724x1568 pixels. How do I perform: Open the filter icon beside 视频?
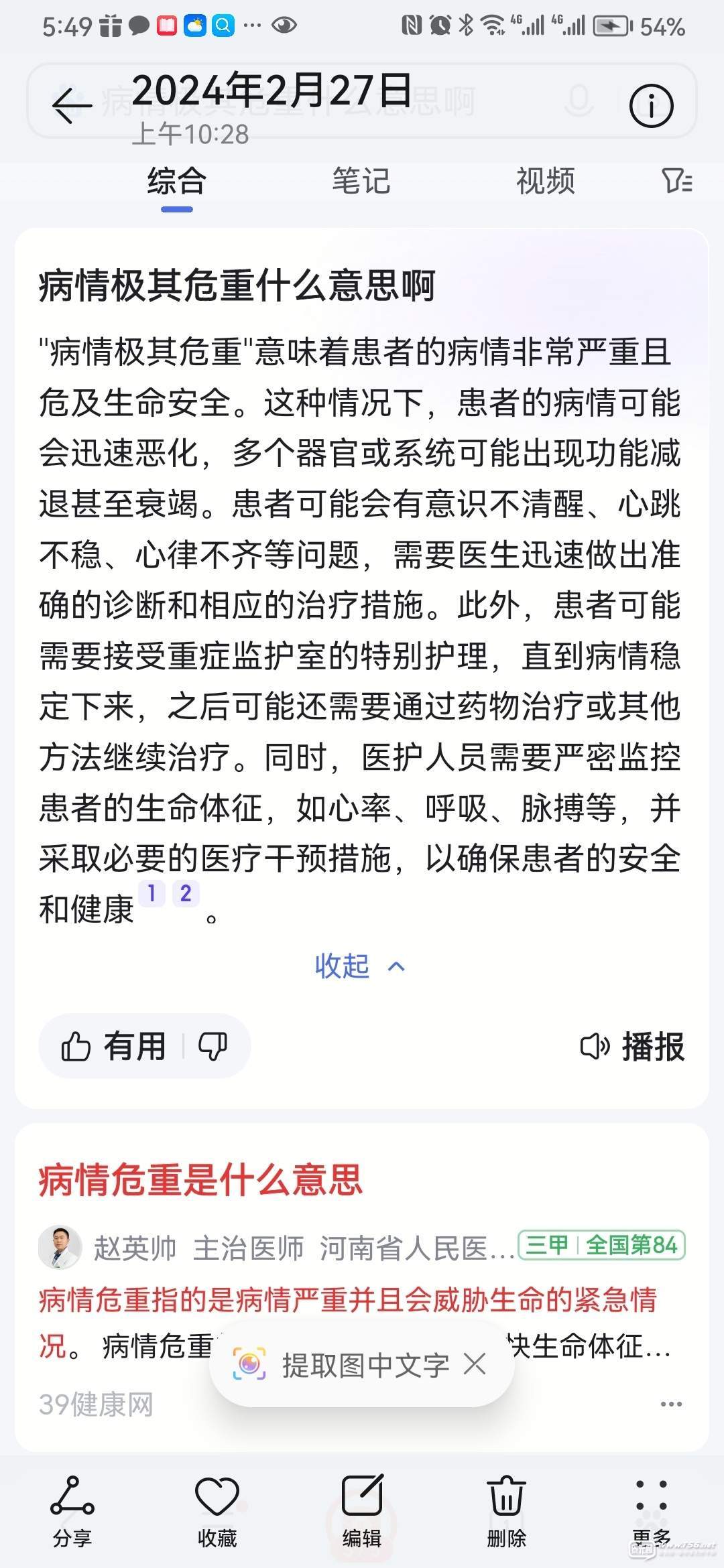tap(676, 181)
